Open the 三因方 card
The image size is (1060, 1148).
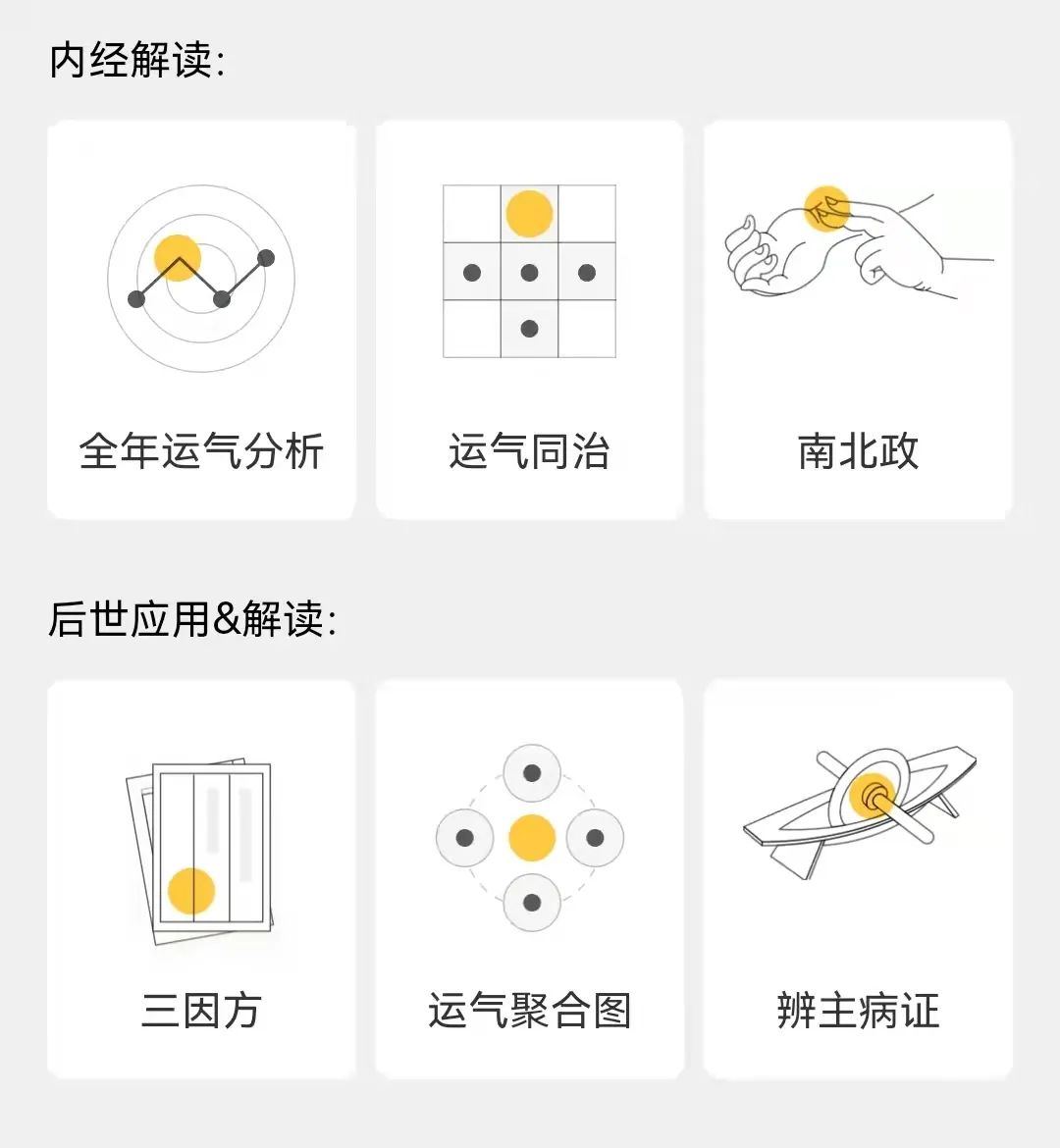click(201, 879)
